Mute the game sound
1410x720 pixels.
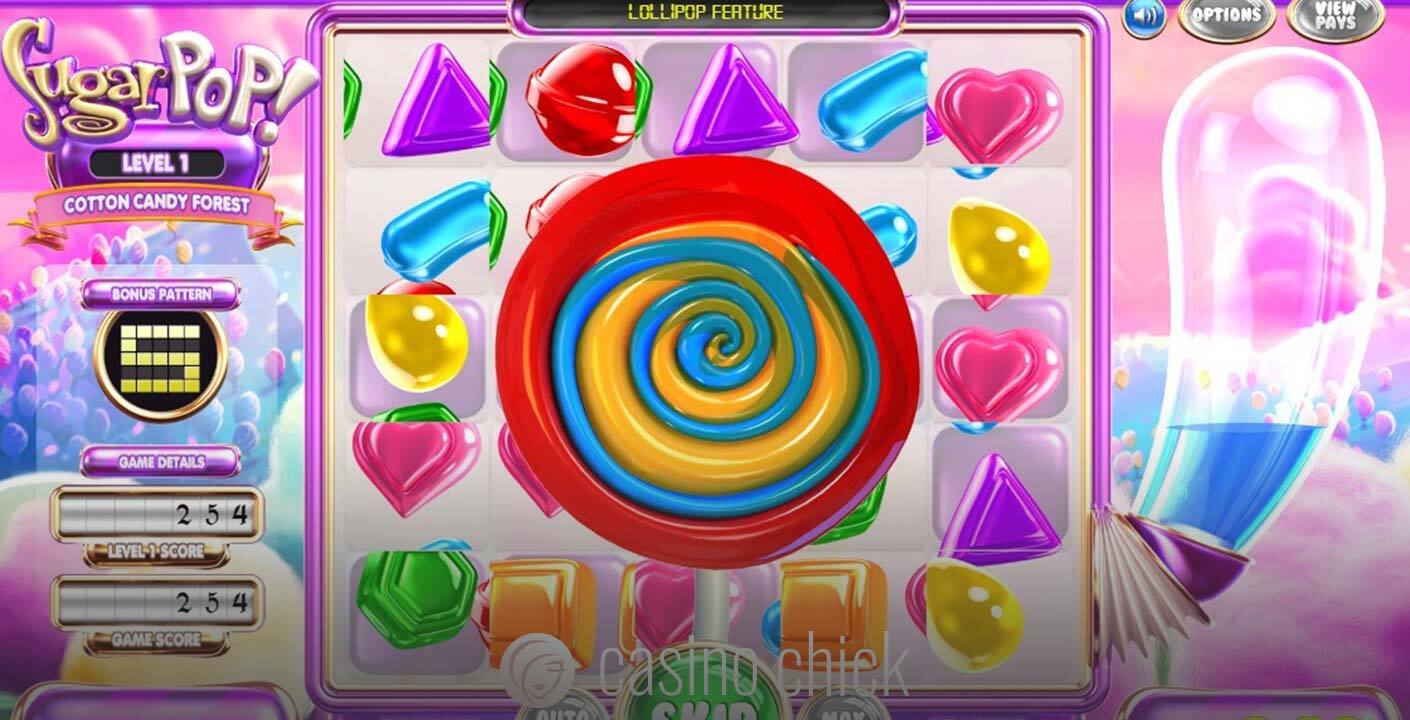click(1144, 17)
